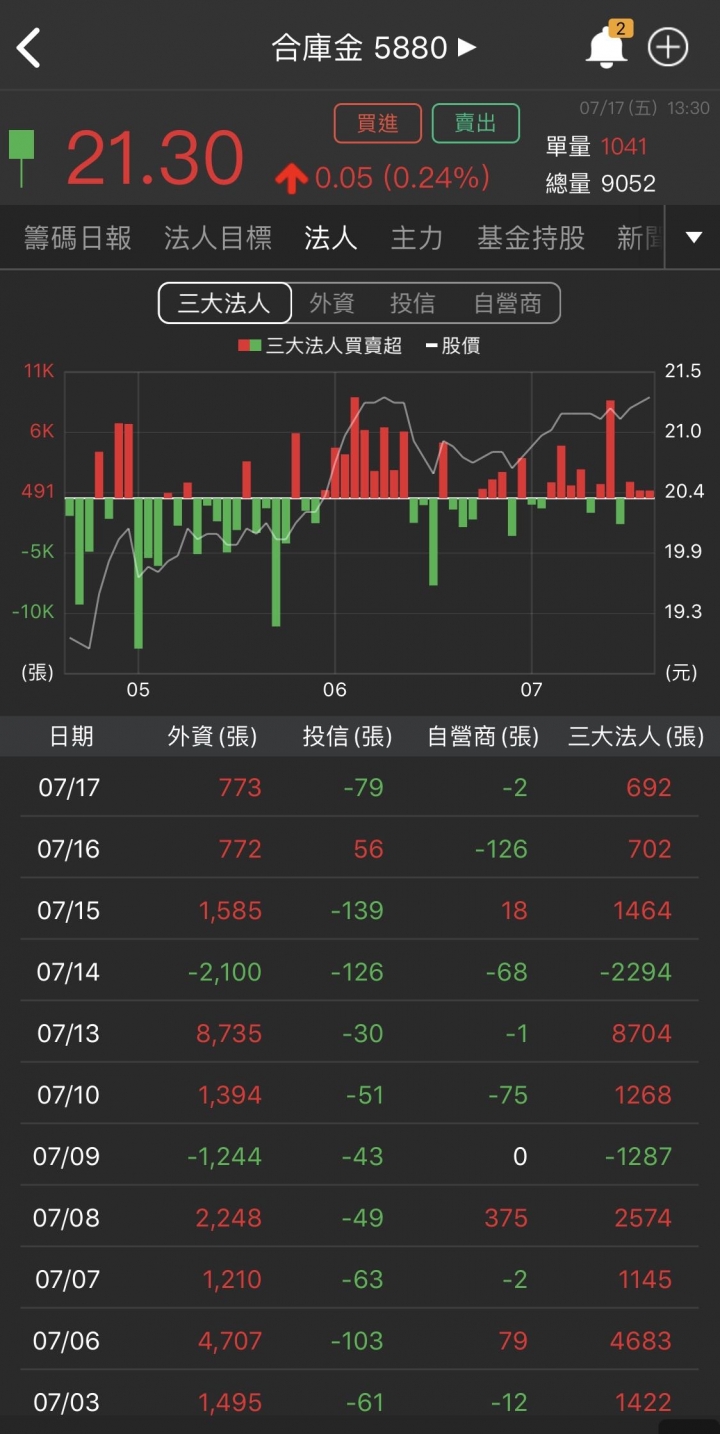This screenshot has width=720, height=1434.
Task: Tap the 賣出 sell button
Action: 476,123
